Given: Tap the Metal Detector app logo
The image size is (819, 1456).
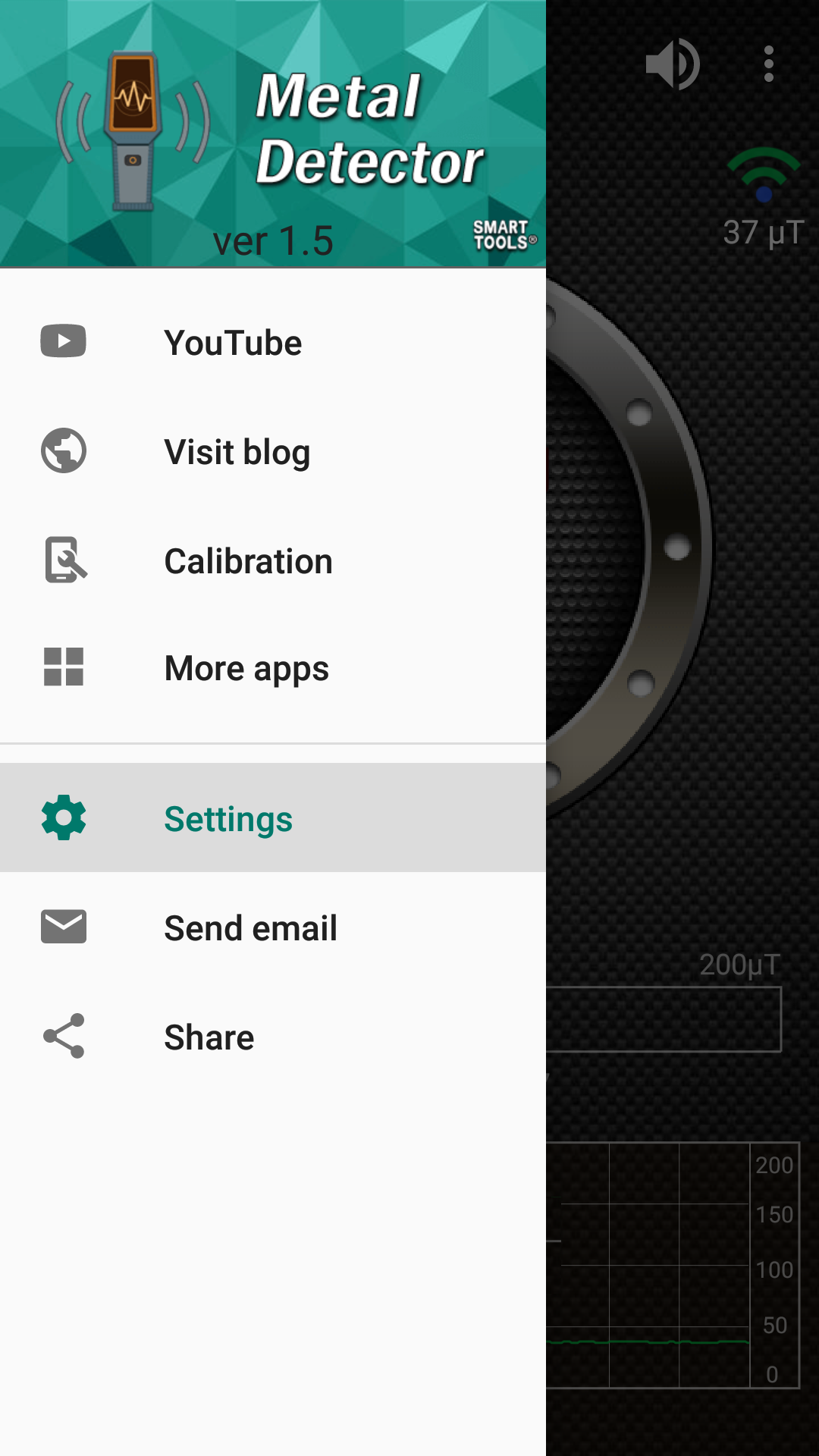Looking at the screenshot, I should [x=133, y=129].
